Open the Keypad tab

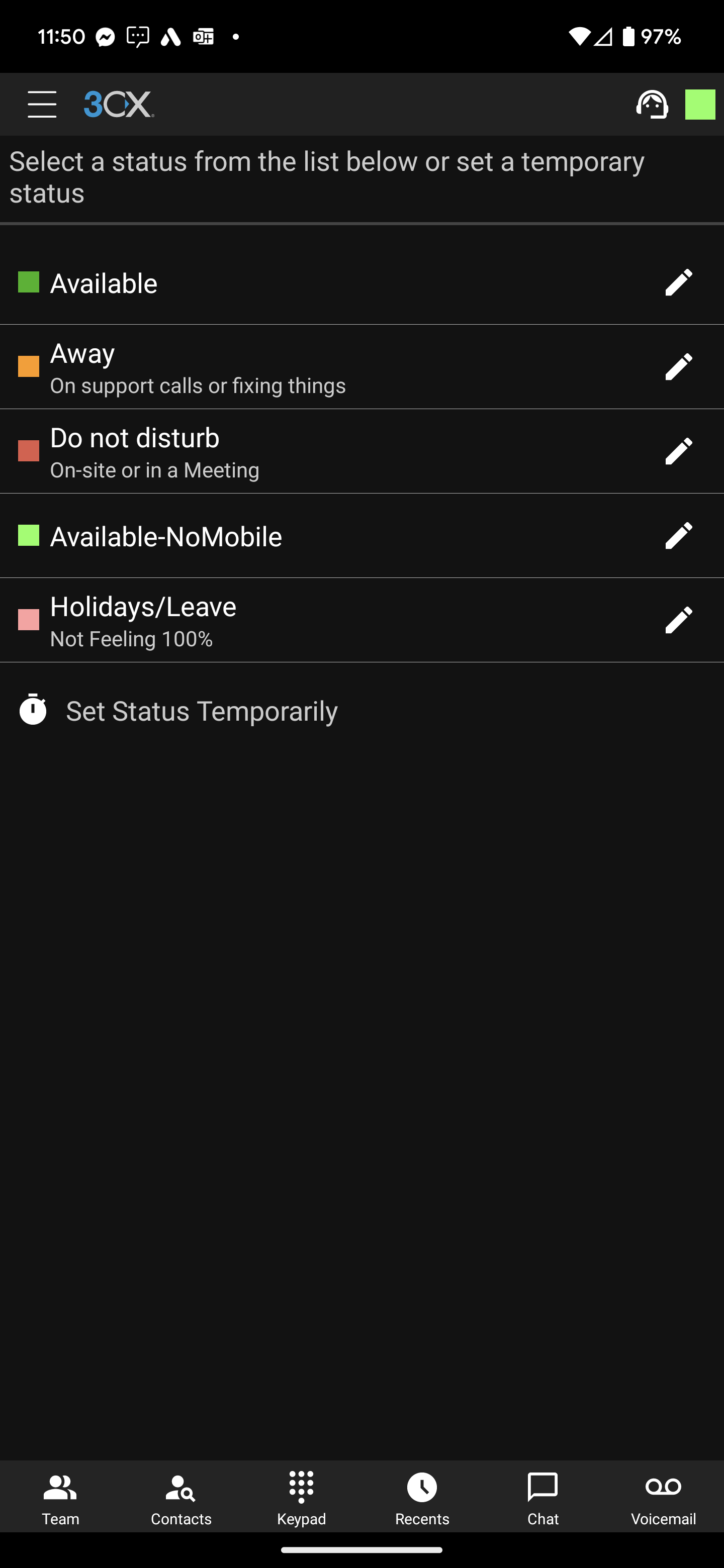(x=301, y=1499)
